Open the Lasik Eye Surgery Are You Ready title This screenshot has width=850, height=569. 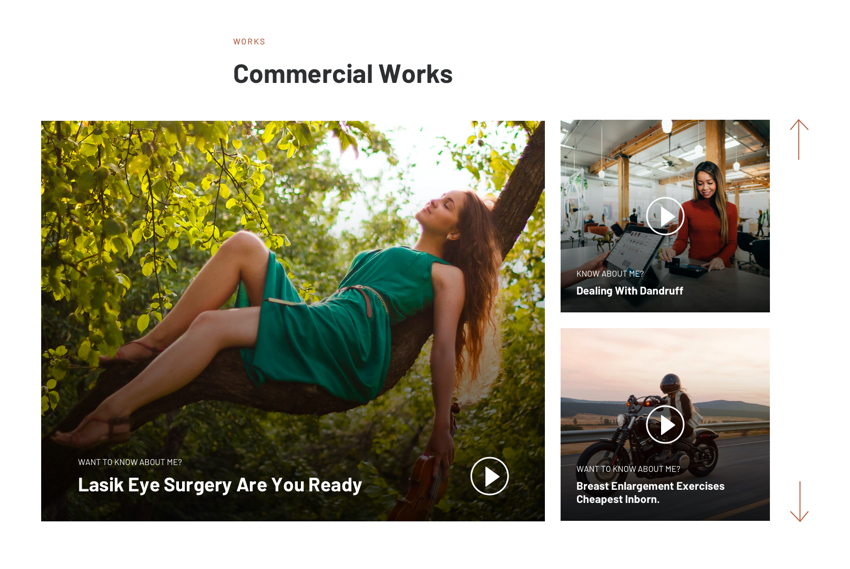click(x=220, y=485)
